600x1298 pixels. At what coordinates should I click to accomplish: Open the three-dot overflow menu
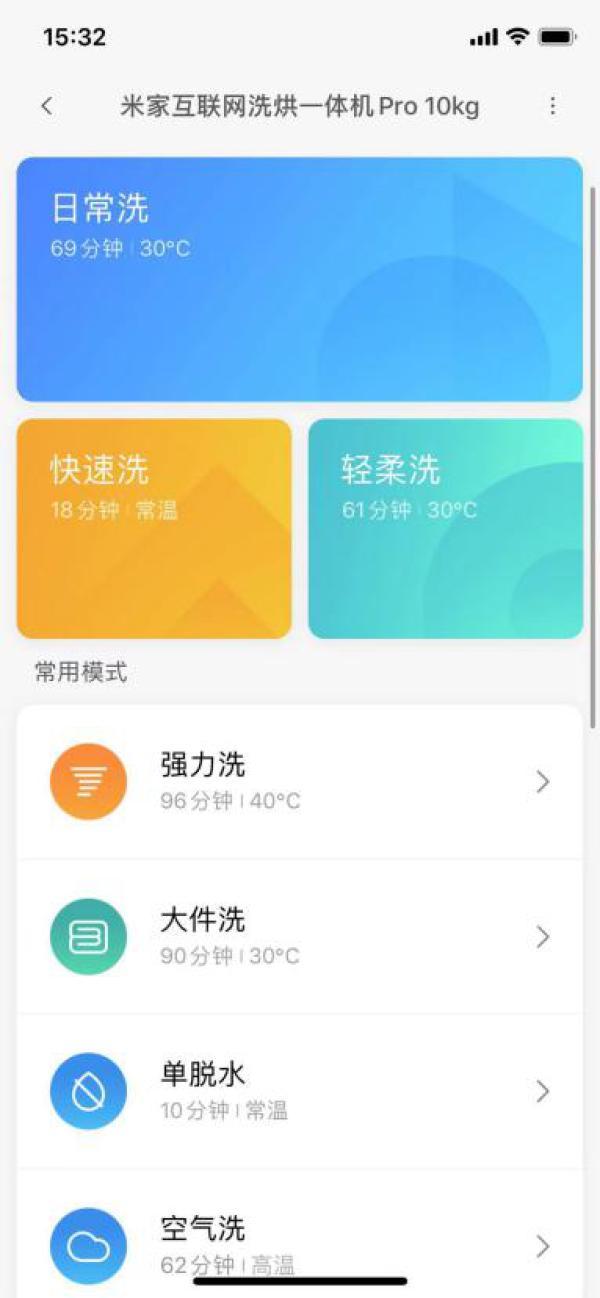tap(552, 106)
